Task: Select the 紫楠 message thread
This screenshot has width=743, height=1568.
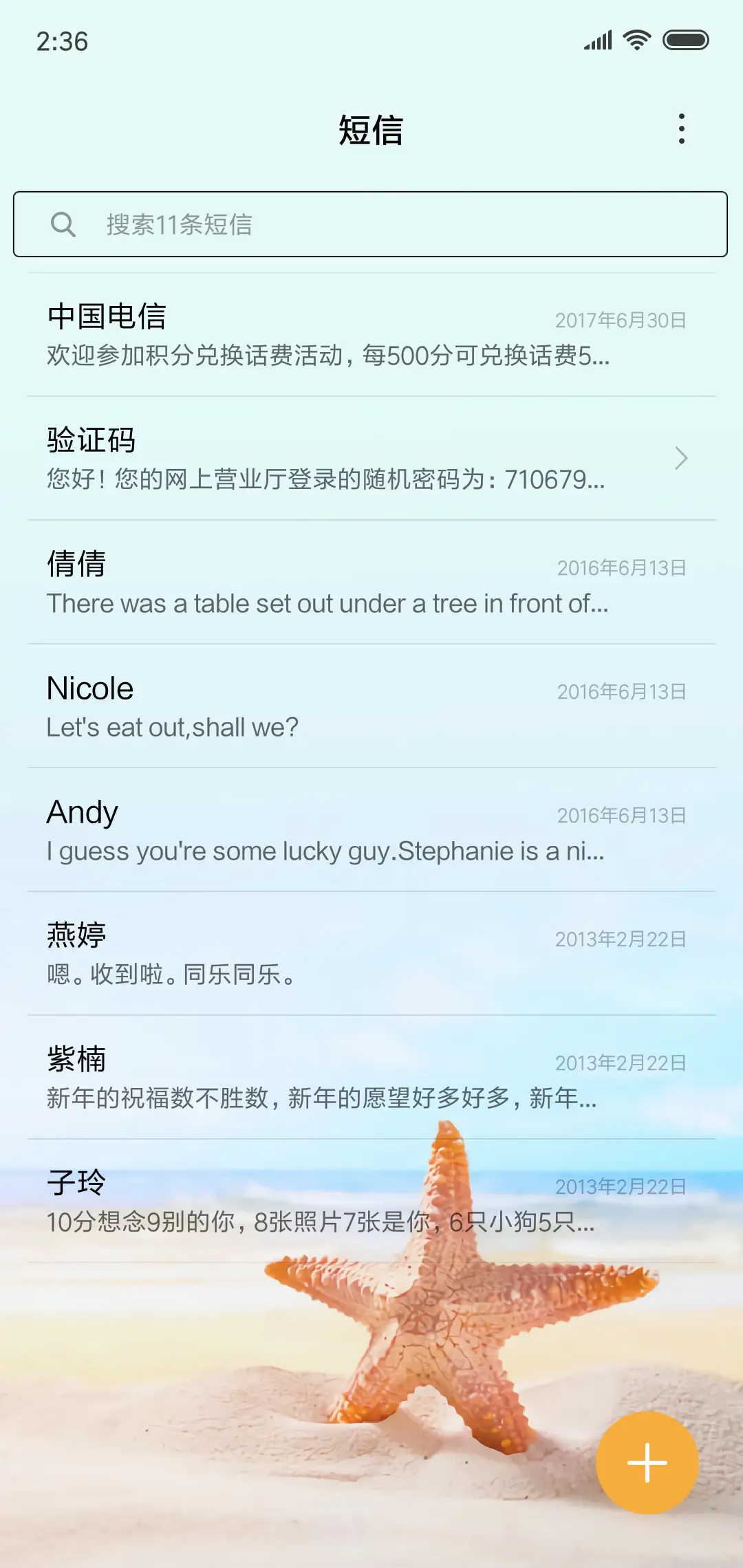Action: click(x=371, y=1076)
